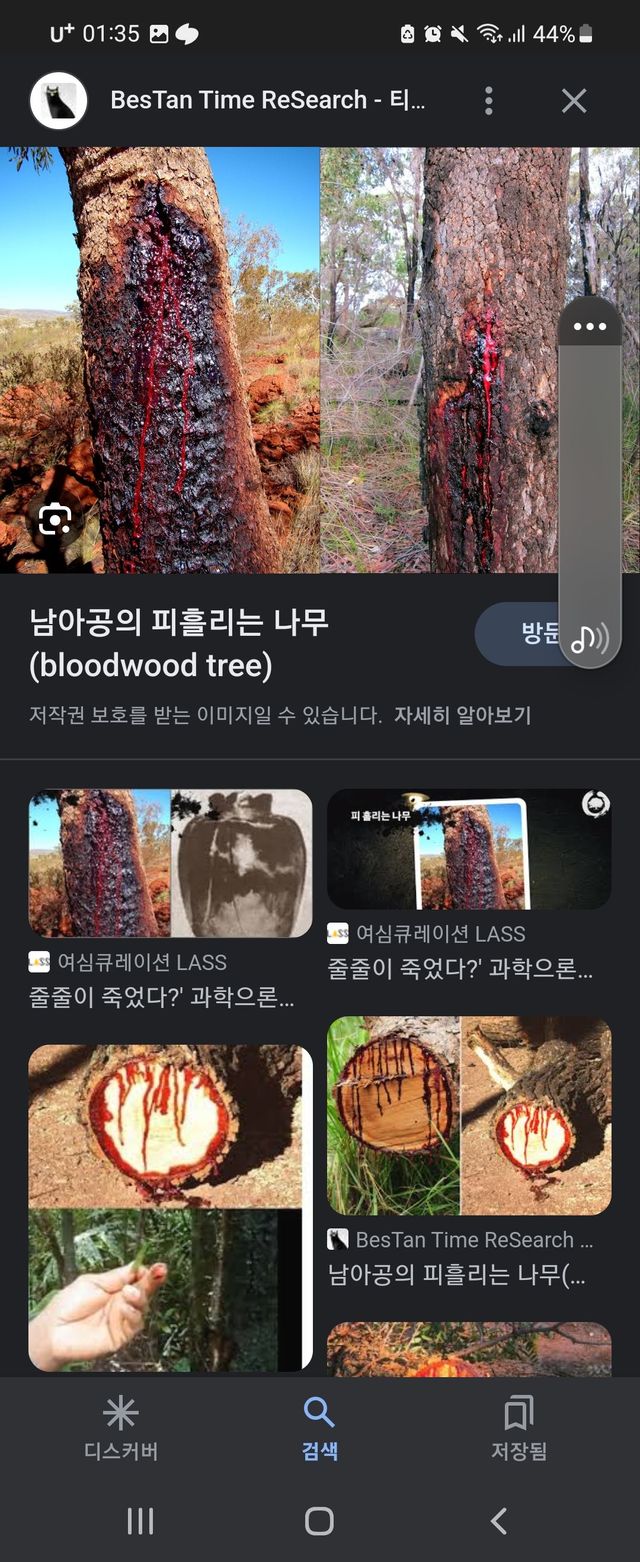Switch to the 디스커버 tab
Image resolution: width=640 pixels, height=1562 pixels.
click(120, 1430)
